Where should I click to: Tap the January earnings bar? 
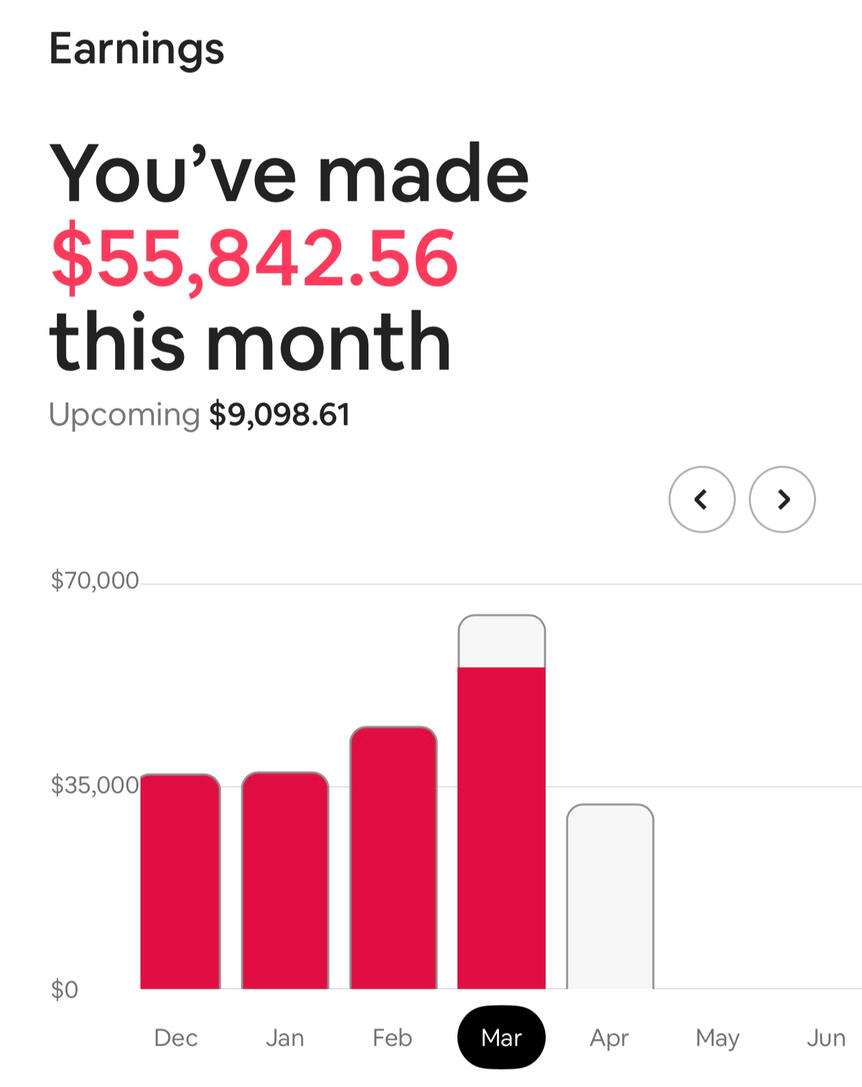point(285,880)
